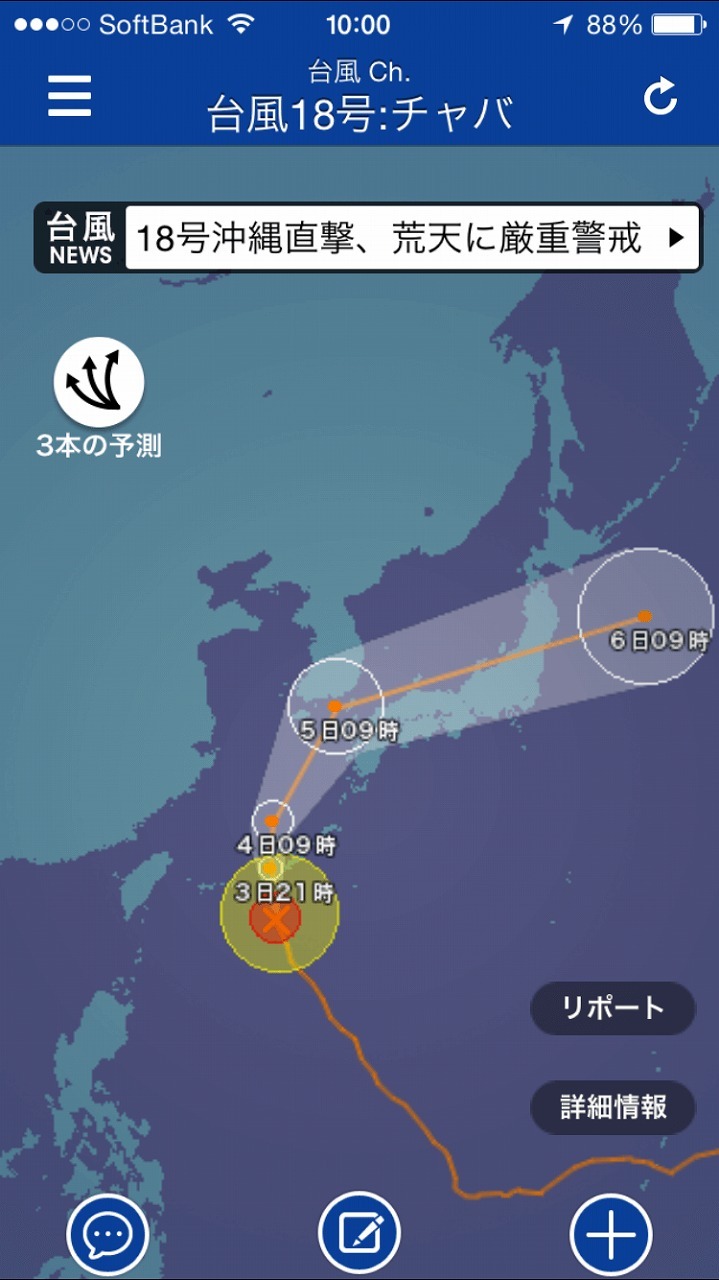The height and width of the screenshot is (1280, 719).
Task: Refresh the typhoon map
Action: [660, 97]
